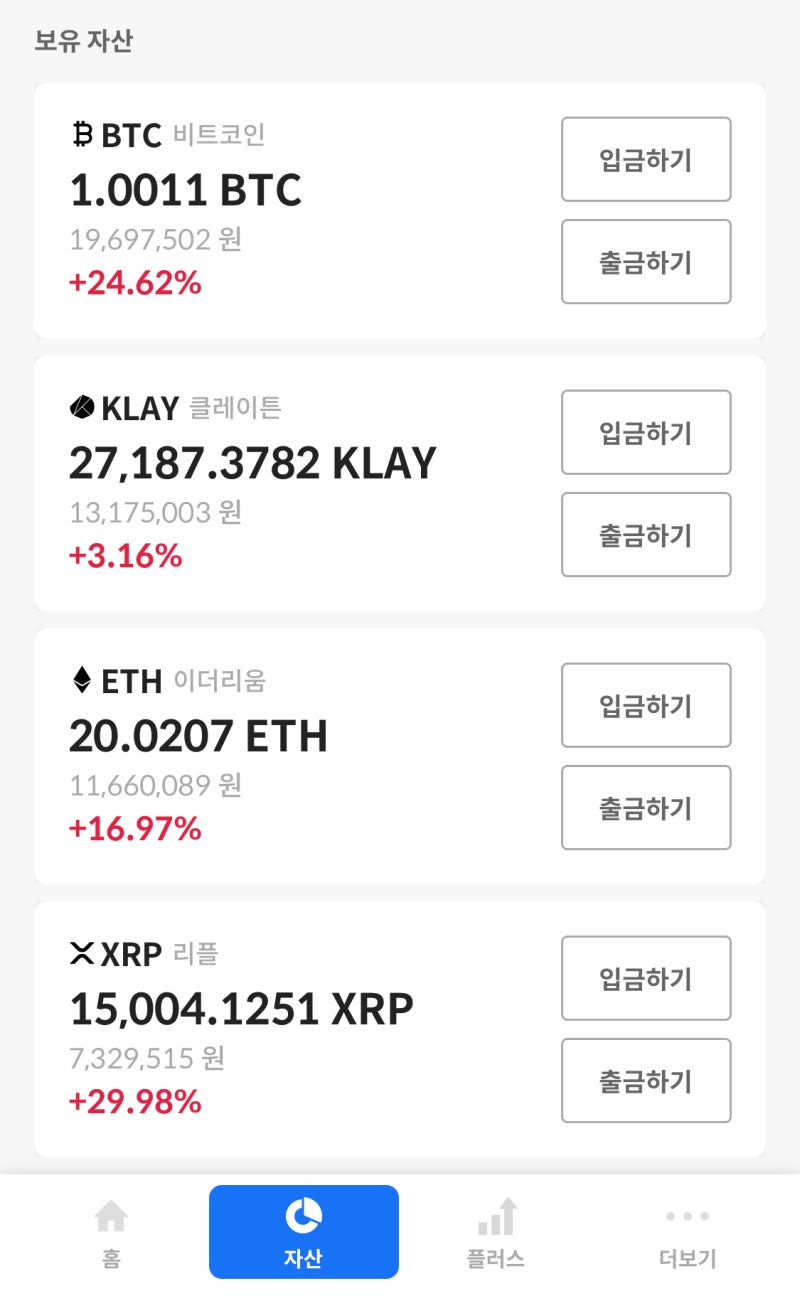The height and width of the screenshot is (1313, 800).
Task: Tap 입금하기 for BTC
Action: tap(646, 160)
